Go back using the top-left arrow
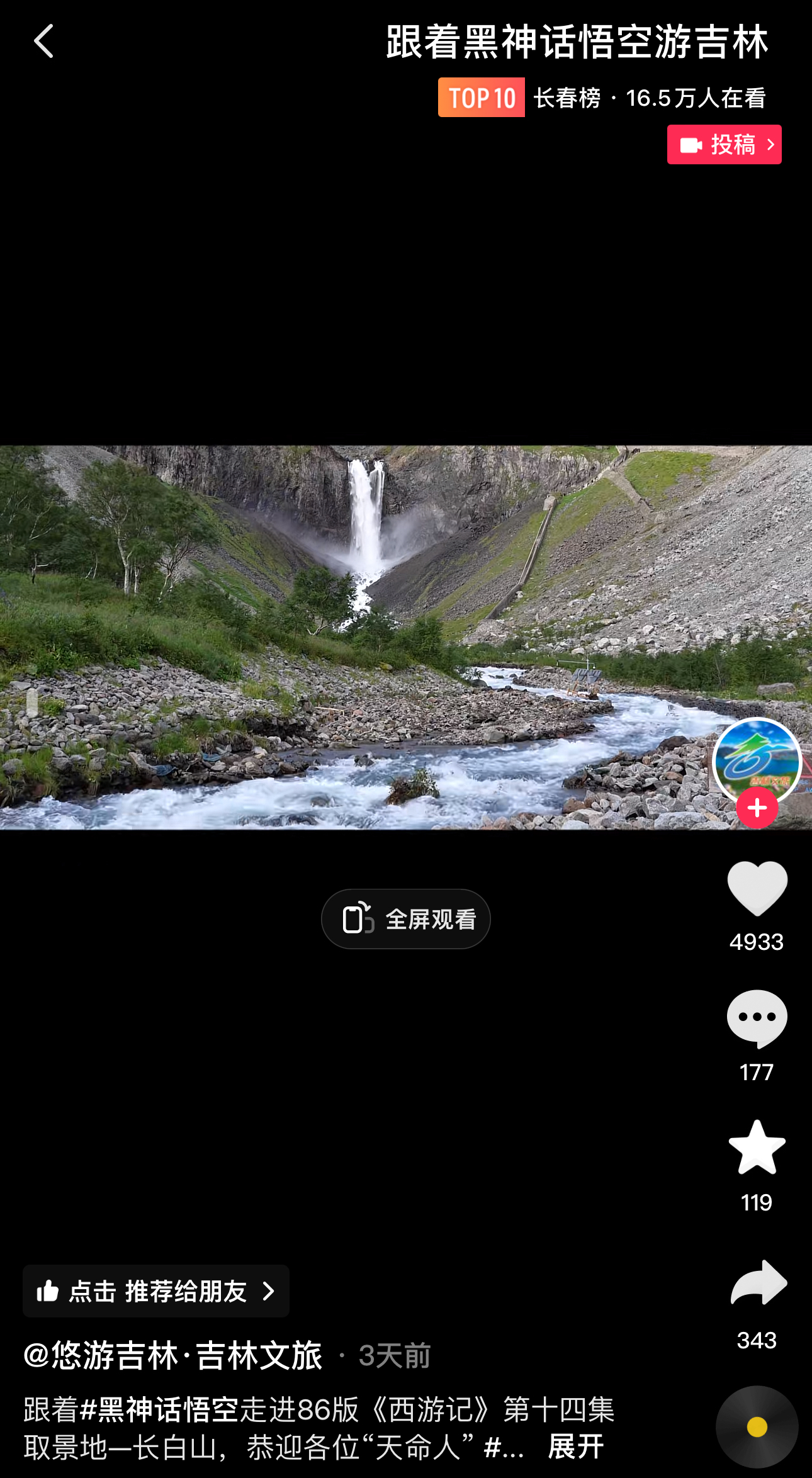 (x=43, y=42)
